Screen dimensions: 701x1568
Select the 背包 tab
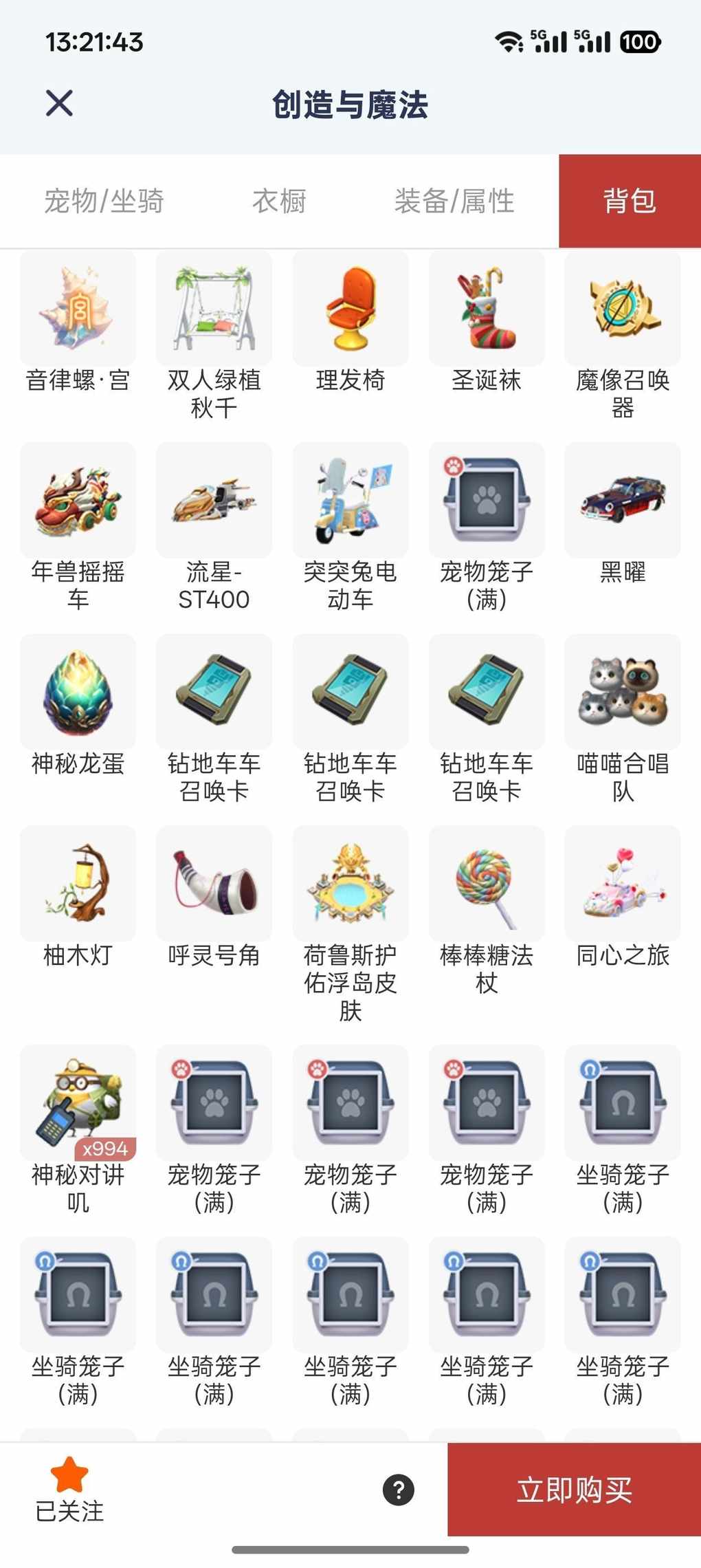tap(630, 202)
